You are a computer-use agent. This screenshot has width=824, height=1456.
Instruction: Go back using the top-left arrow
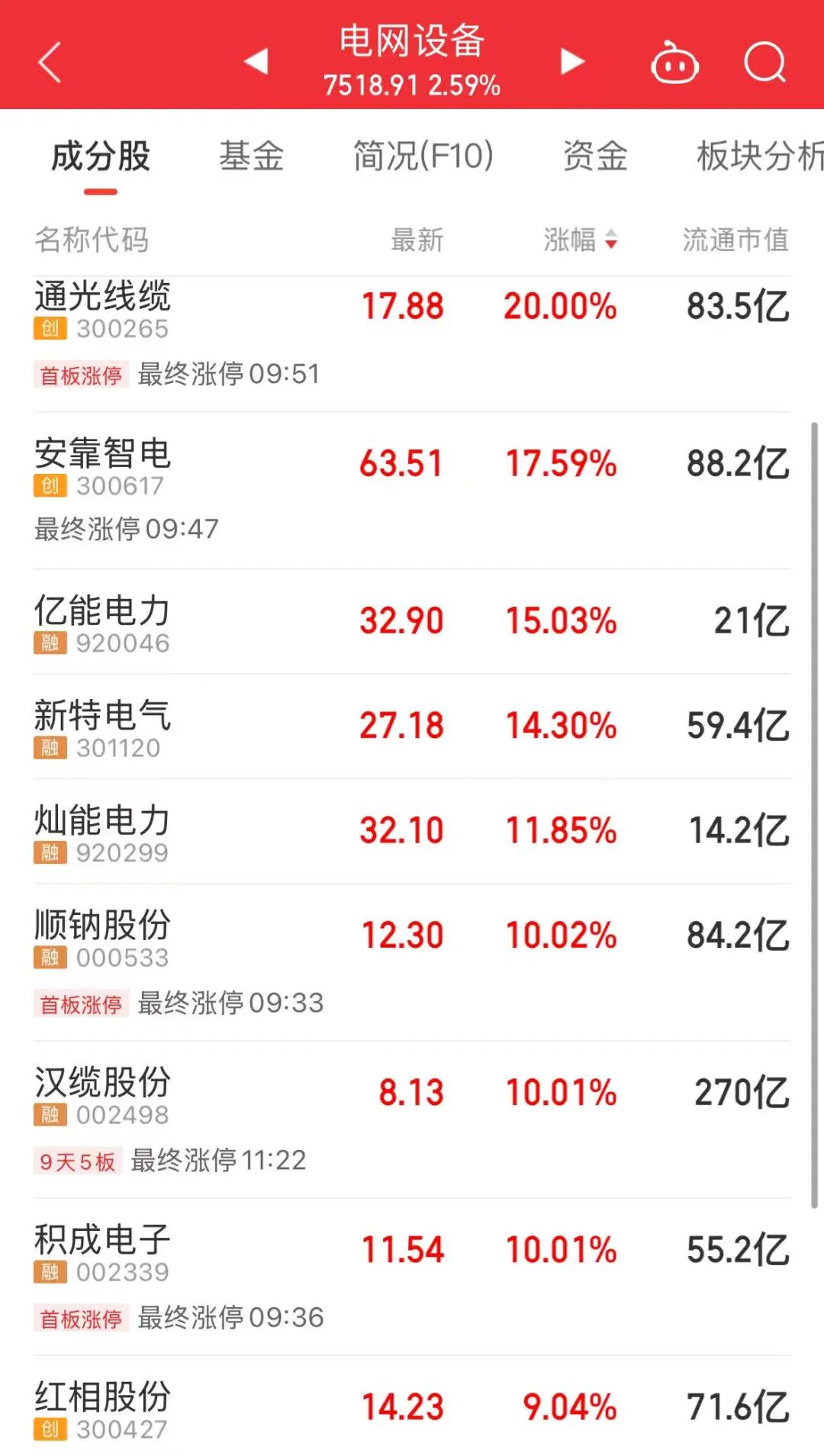(x=50, y=63)
